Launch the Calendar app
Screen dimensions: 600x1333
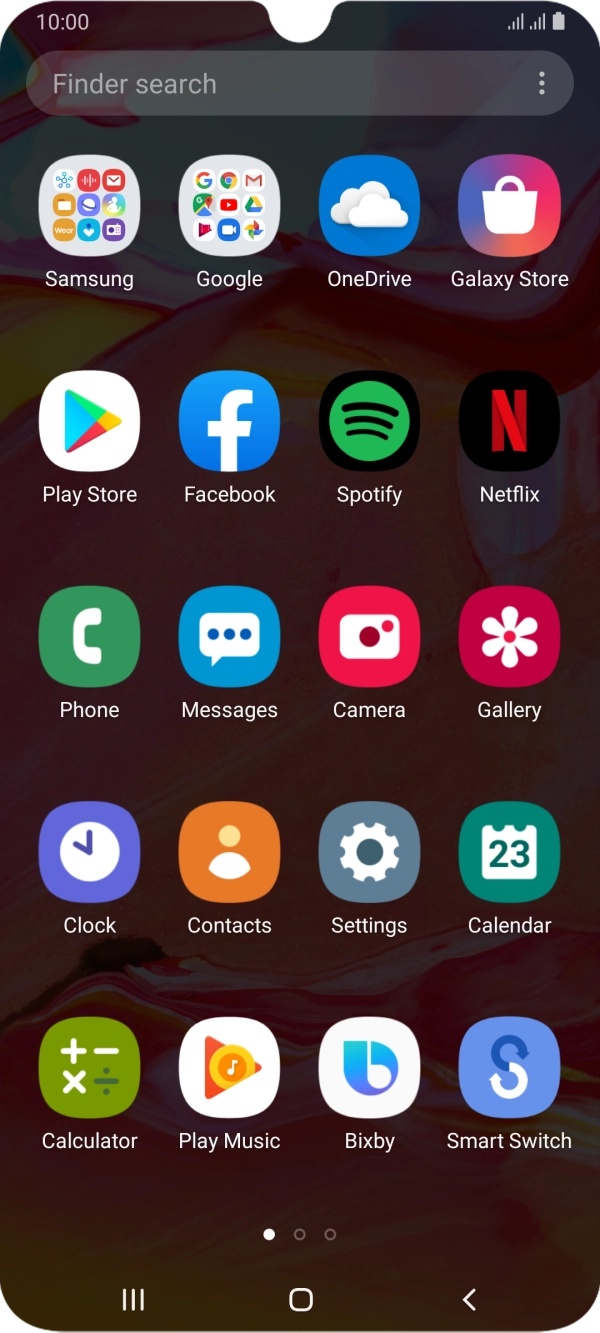point(509,852)
